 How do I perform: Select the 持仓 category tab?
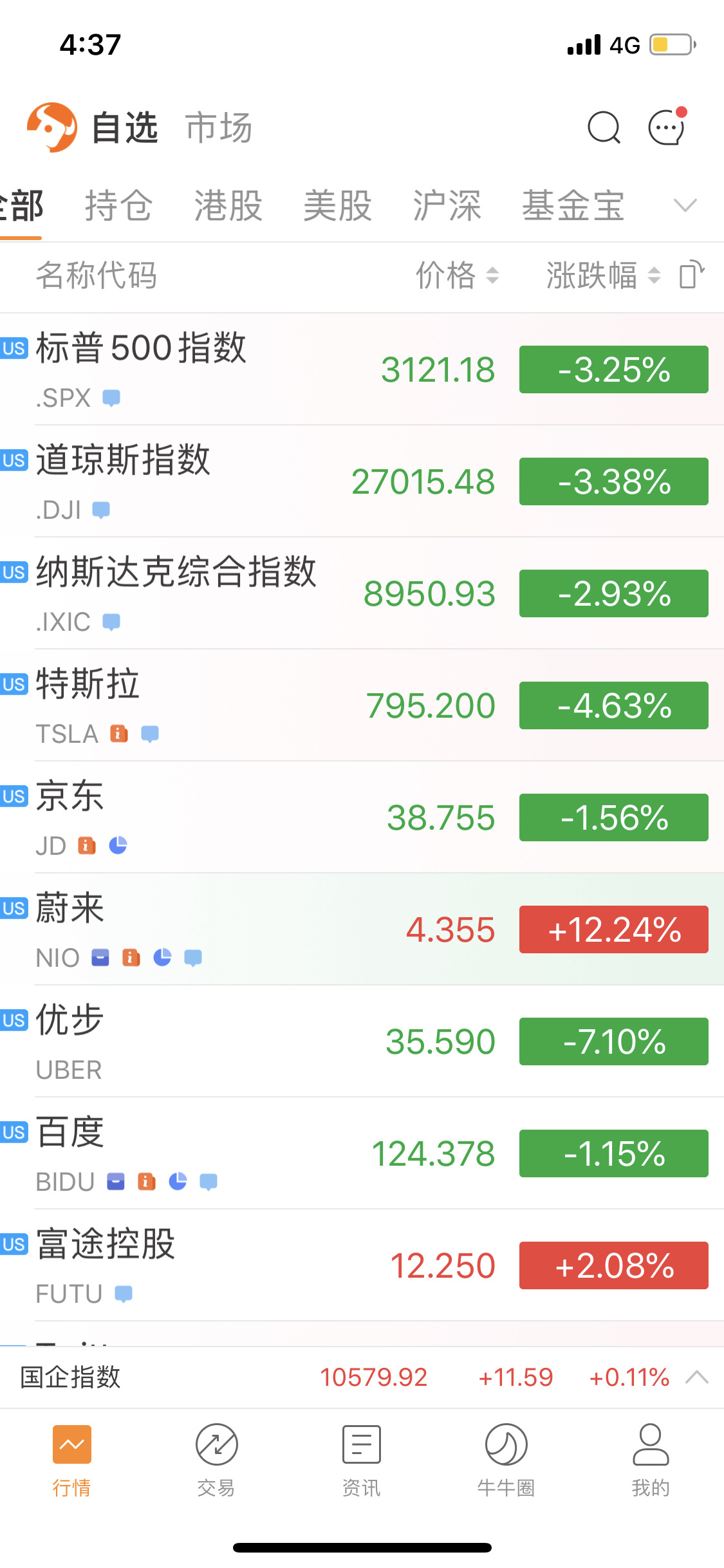[x=119, y=205]
